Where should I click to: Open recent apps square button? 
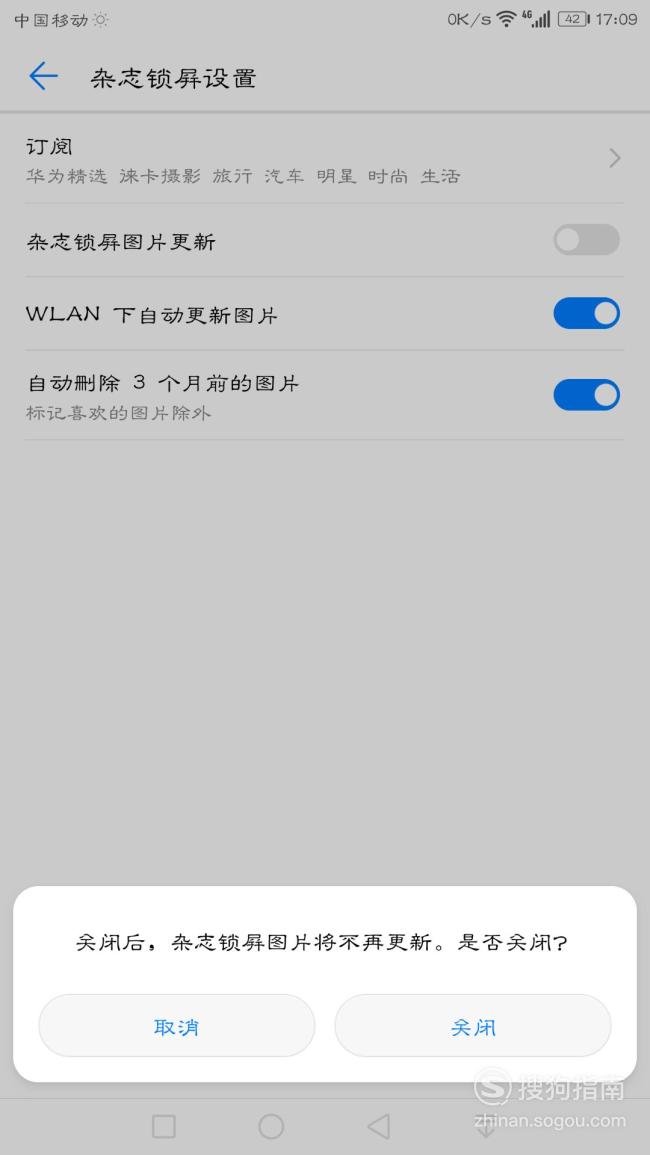[x=164, y=1126]
